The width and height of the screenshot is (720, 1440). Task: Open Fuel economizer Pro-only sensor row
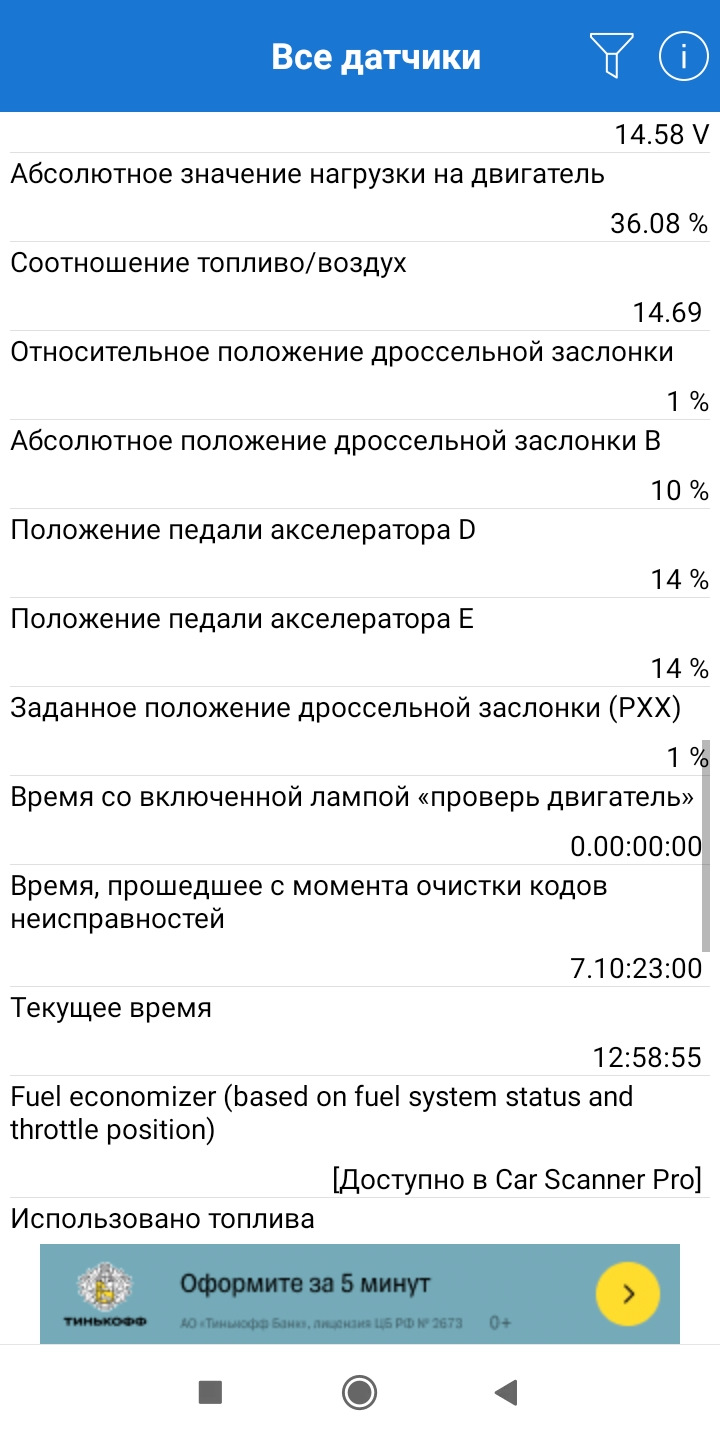(360, 1137)
